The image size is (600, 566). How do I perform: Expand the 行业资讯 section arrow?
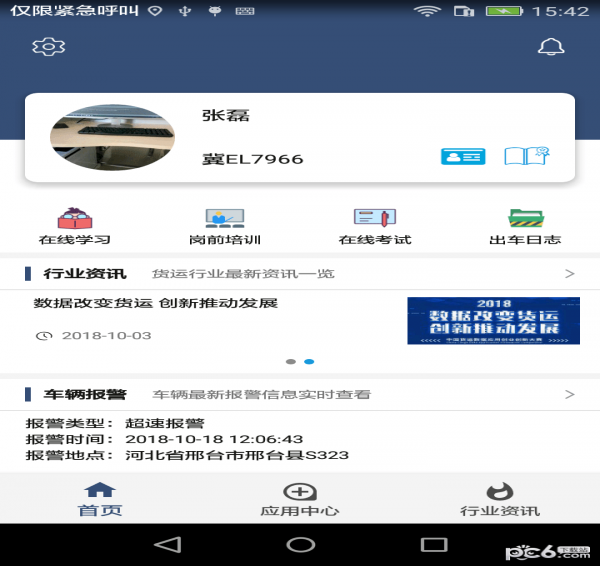(x=569, y=274)
